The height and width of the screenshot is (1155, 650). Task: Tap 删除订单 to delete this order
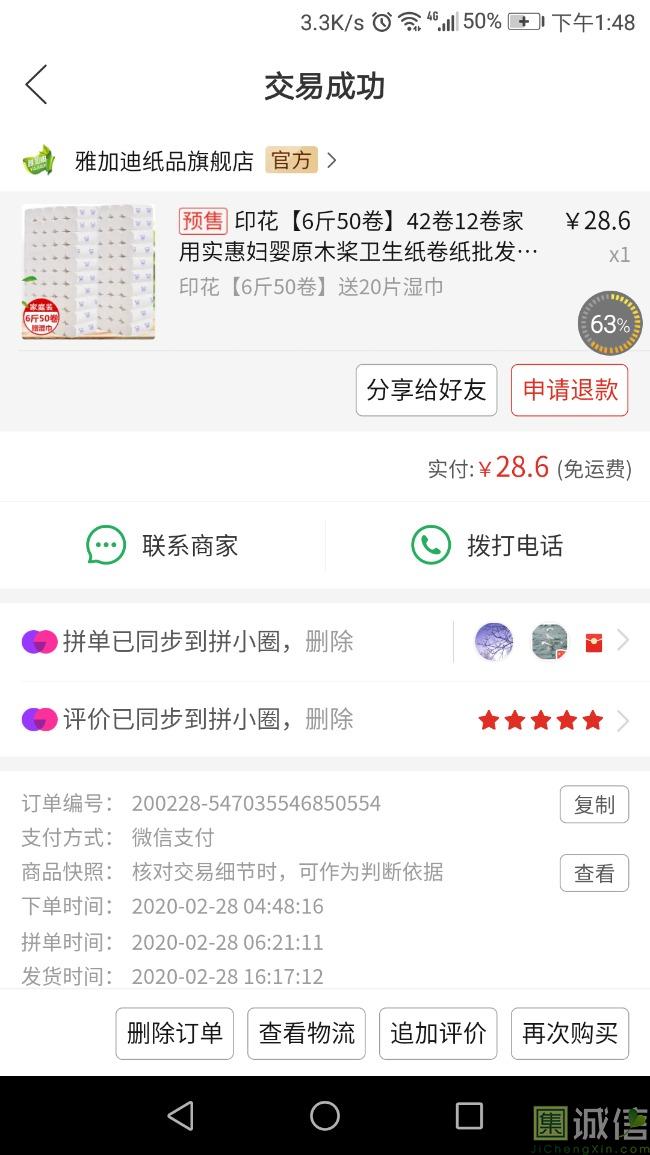[x=174, y=1034]
